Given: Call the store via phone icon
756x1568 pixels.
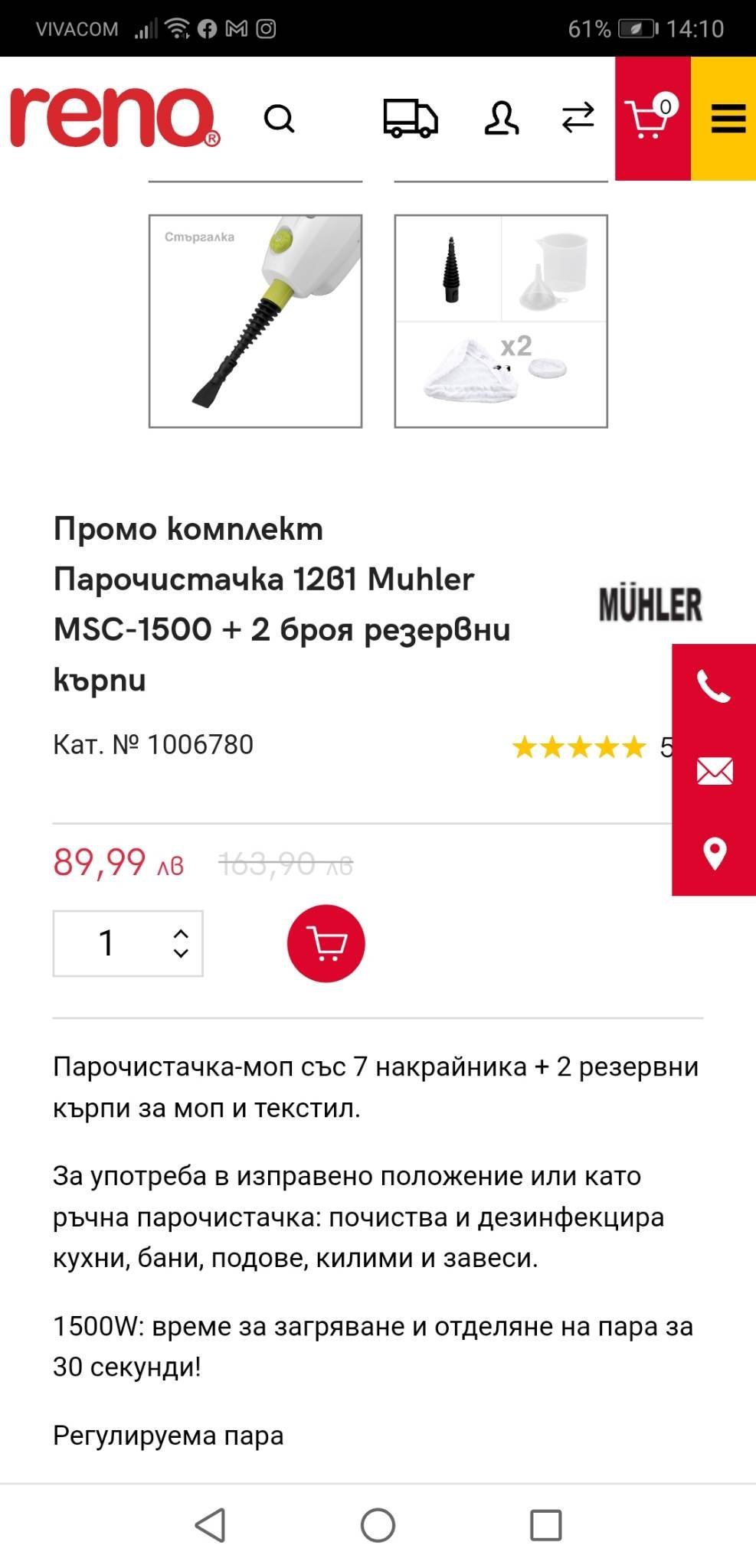Looking at the screenshot, I should click(714, 686).
